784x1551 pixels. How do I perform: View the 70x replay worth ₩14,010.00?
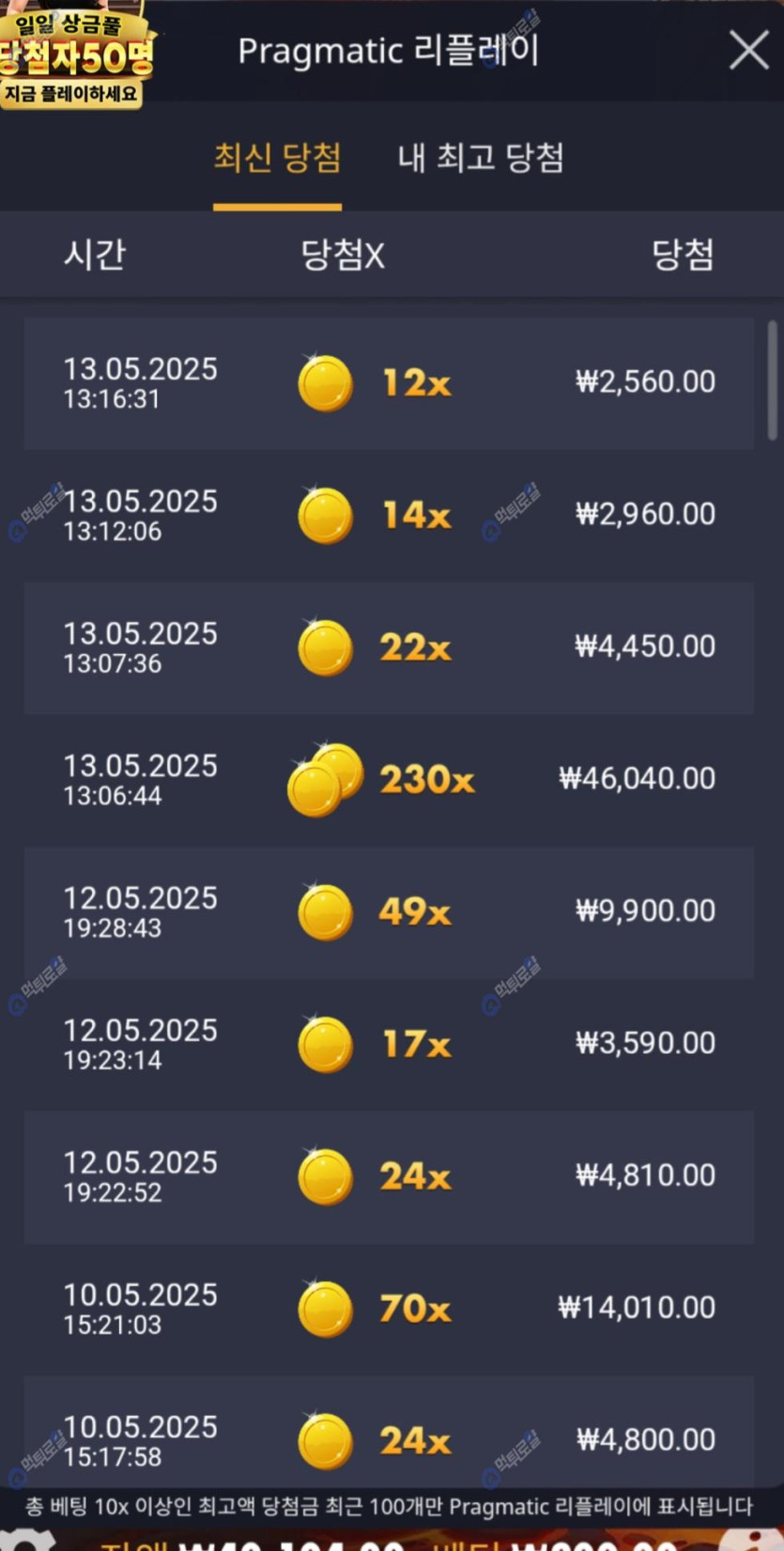click(x=389, y=1309)
